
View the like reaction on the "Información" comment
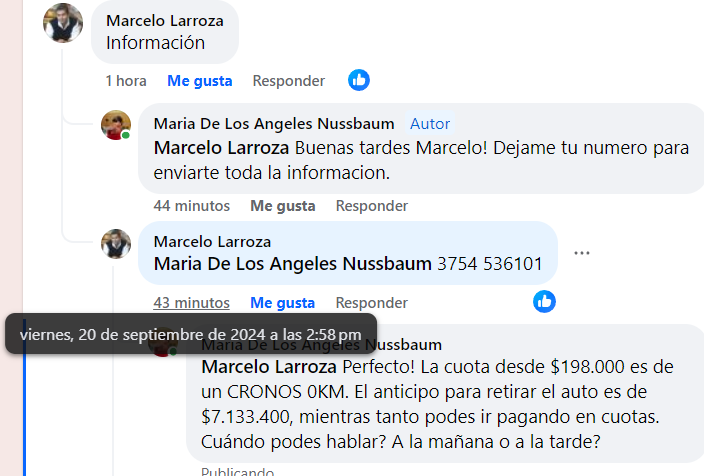(x=359, y=80)
